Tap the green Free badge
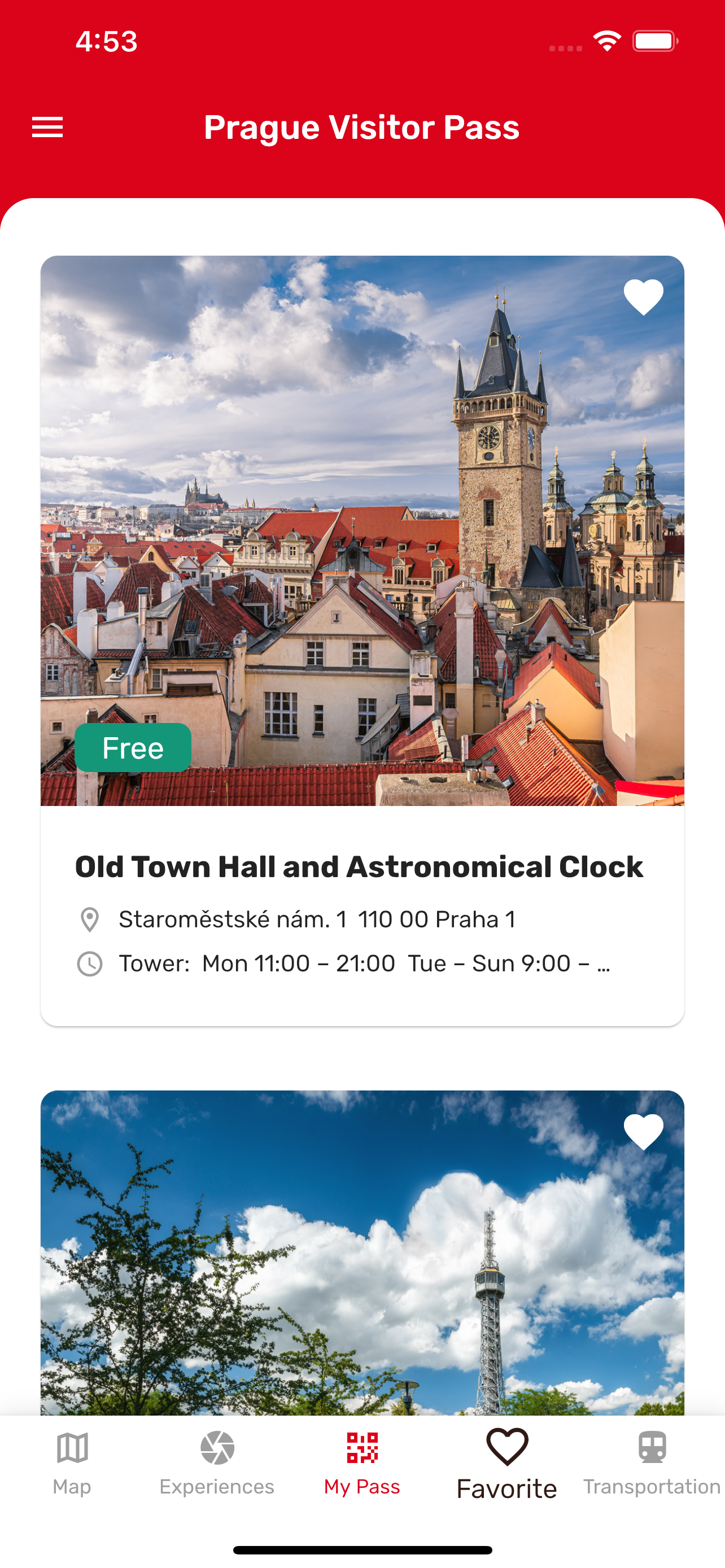The height and width of the screenshot is (1568, 725). click(x=132, y=747)
